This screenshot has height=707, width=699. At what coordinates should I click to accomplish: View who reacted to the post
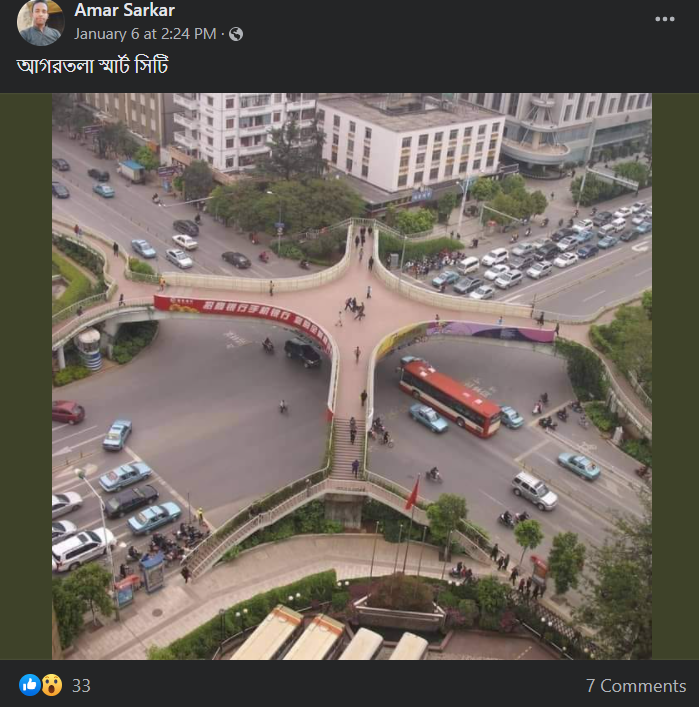coord(54,686)
